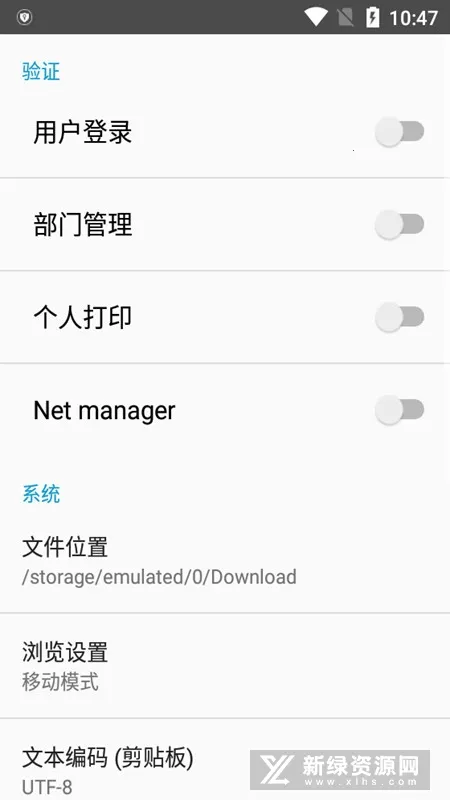450x800 pixels.
Task: Open 文本编码 (剪贴板) encoding setting
Action: point(225,760)
